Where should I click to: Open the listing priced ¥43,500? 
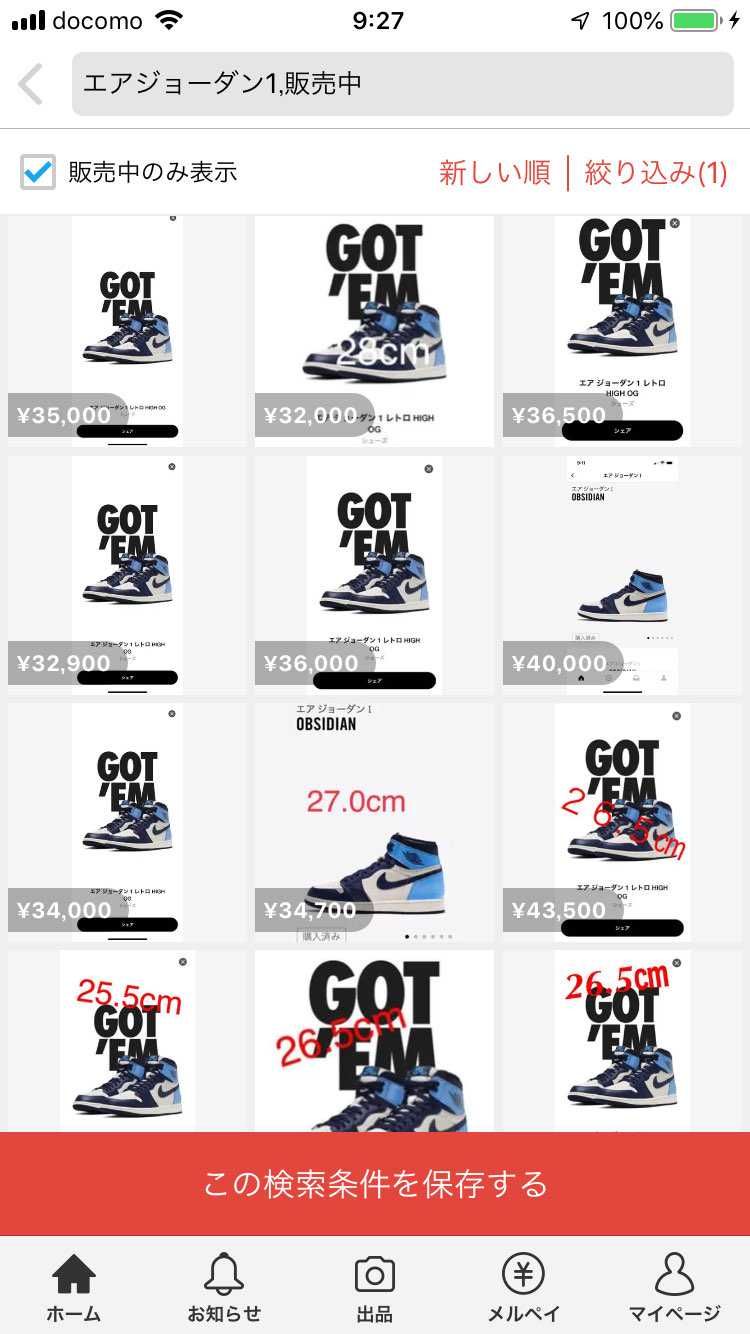(x=622, y=823)
